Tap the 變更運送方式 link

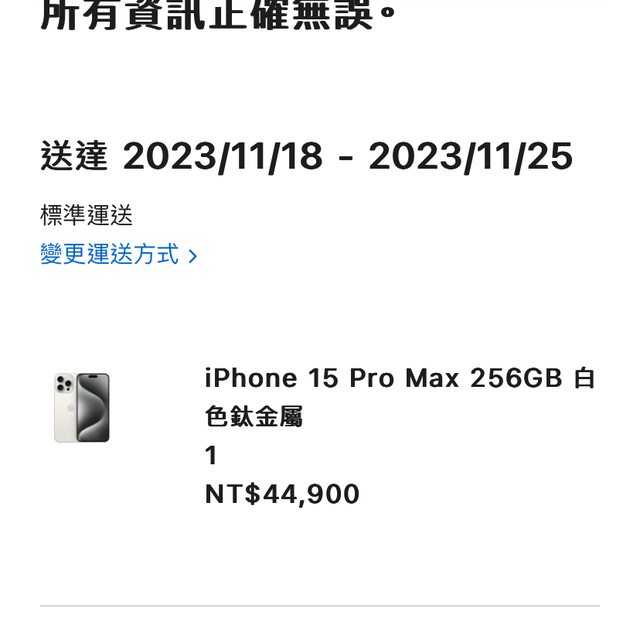[x=117, y=255]
